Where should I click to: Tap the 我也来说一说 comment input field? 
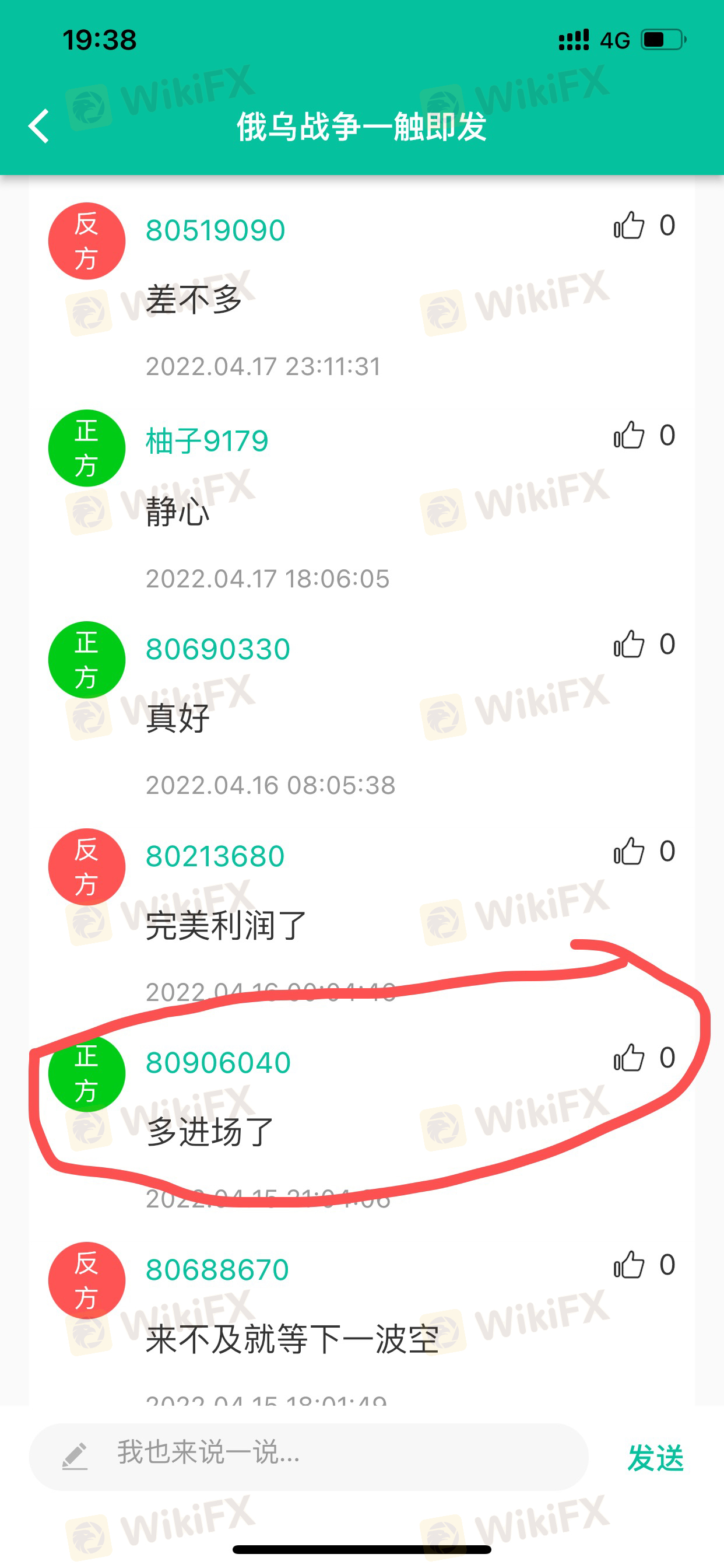coord(308,1457)
